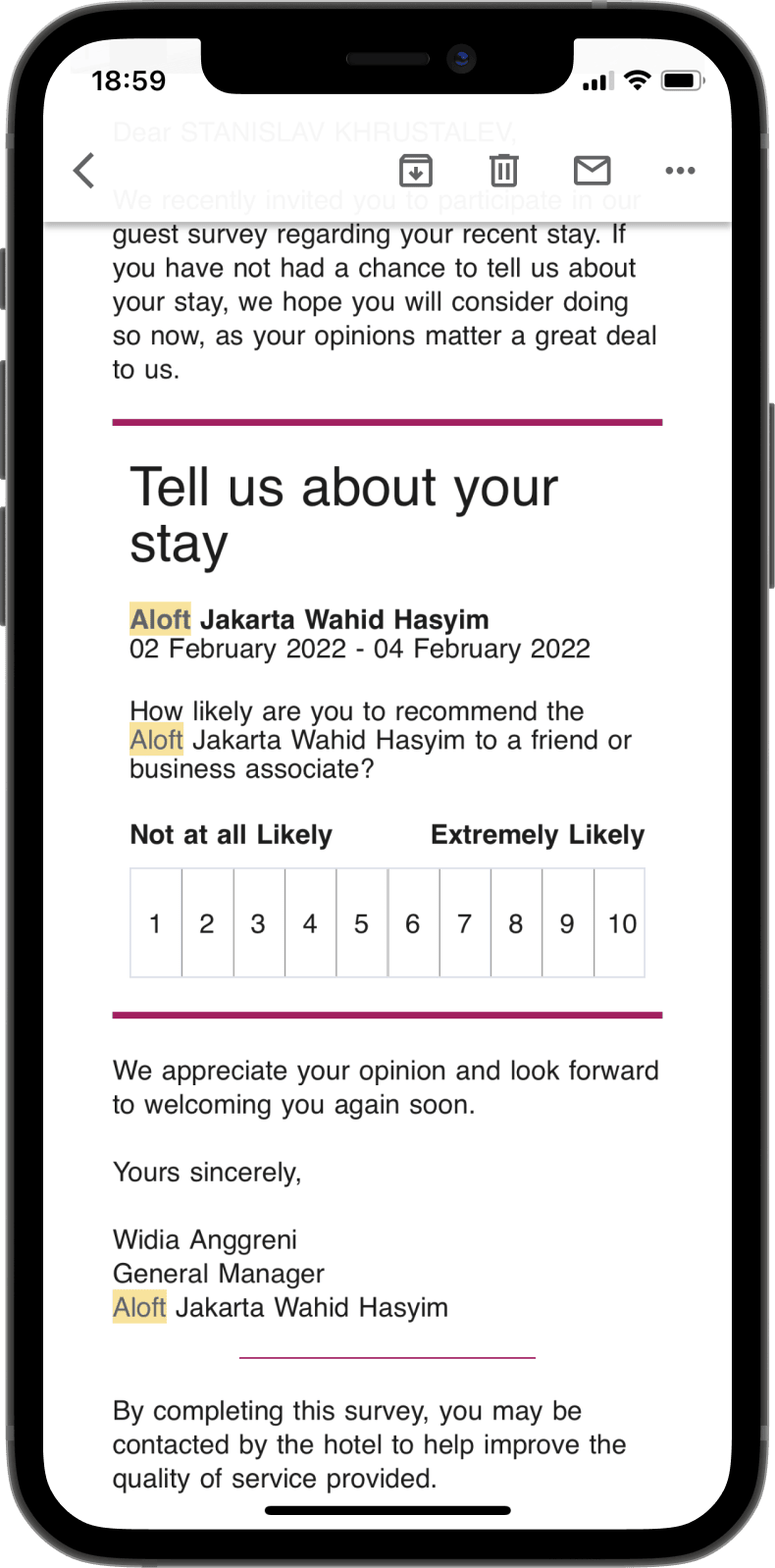Viewport: 775px width, 1568px height.
Task: Choose 9 on the likelihood scale
Action: (567, 923)
